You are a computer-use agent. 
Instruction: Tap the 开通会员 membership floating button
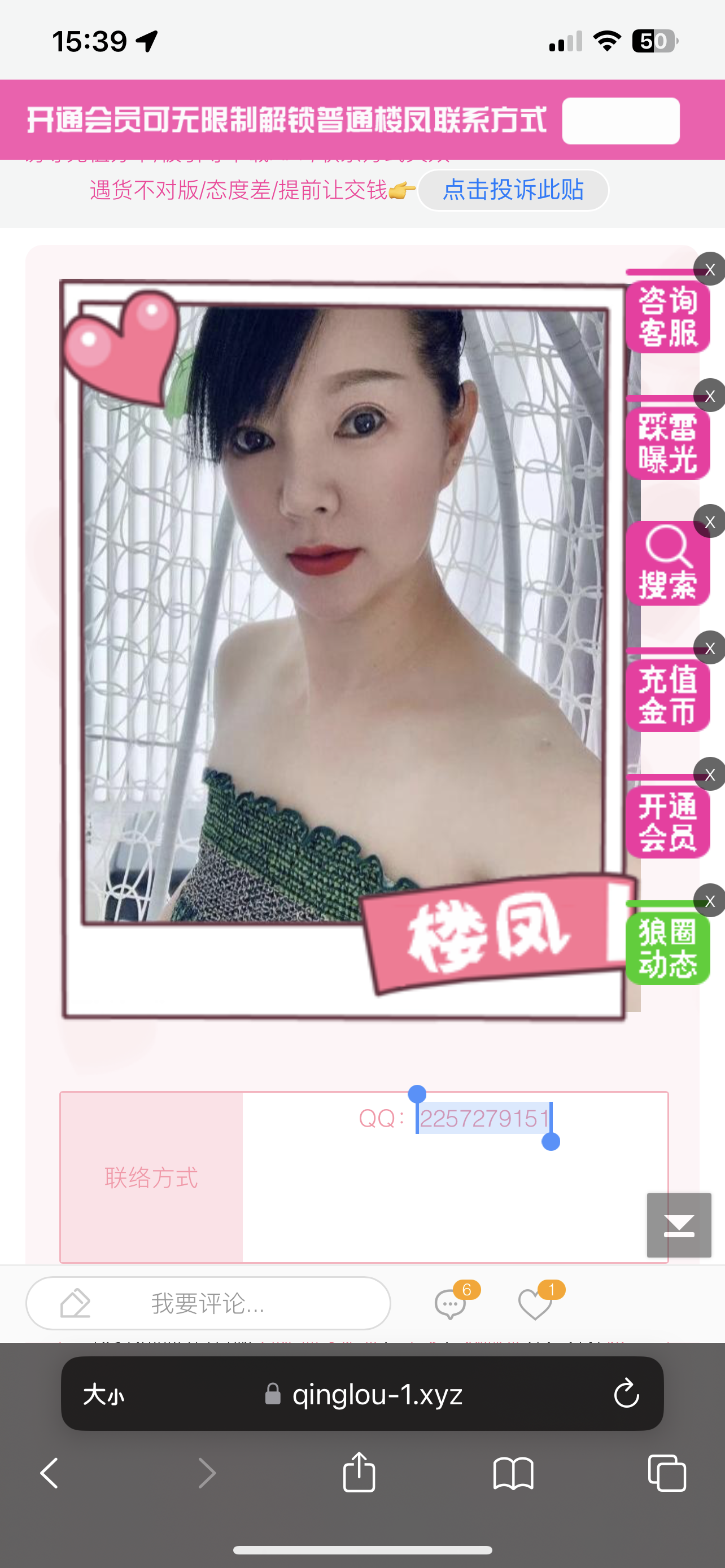pos(667,822)
